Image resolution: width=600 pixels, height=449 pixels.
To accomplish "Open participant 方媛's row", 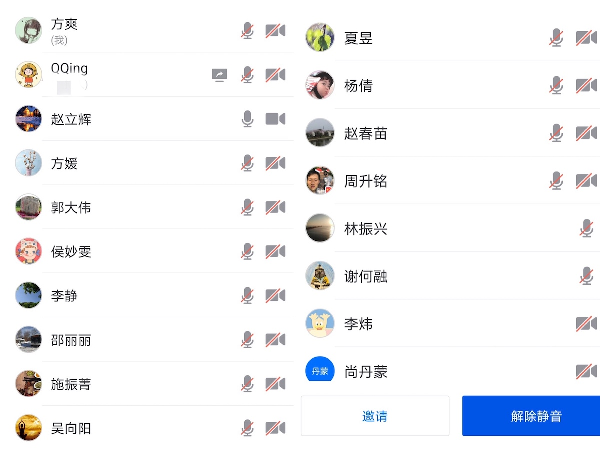I will point(120,163).
